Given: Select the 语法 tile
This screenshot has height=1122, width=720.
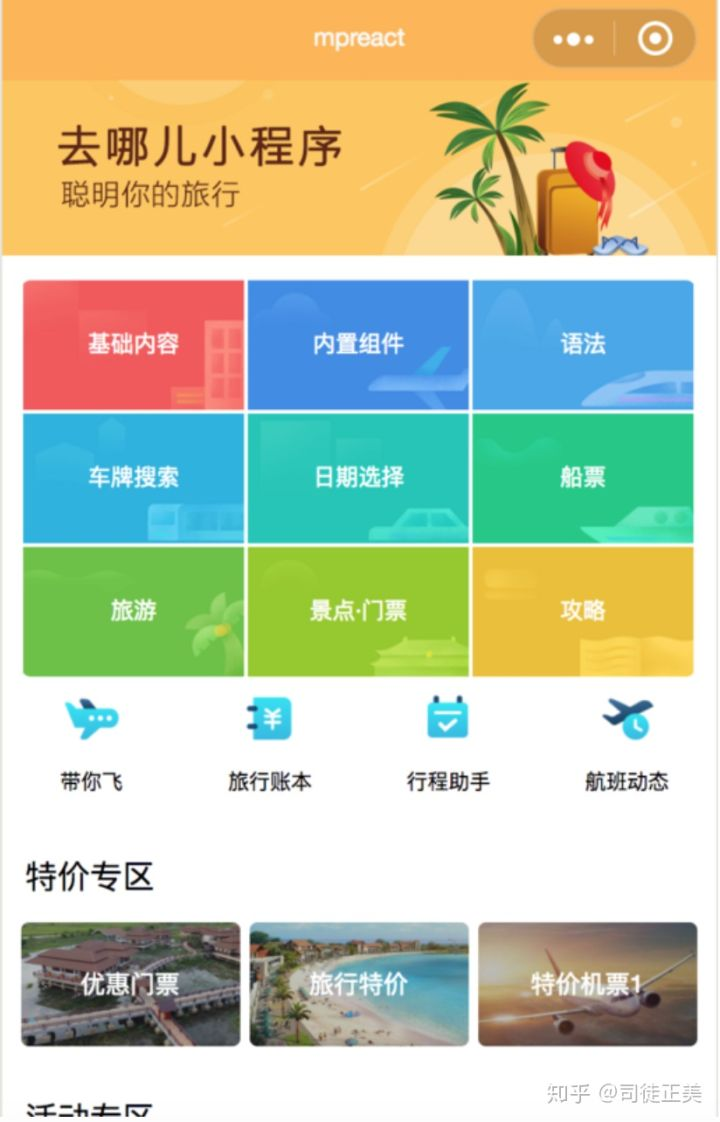Looking at the screenshot, I should click(x=583, y=345).
